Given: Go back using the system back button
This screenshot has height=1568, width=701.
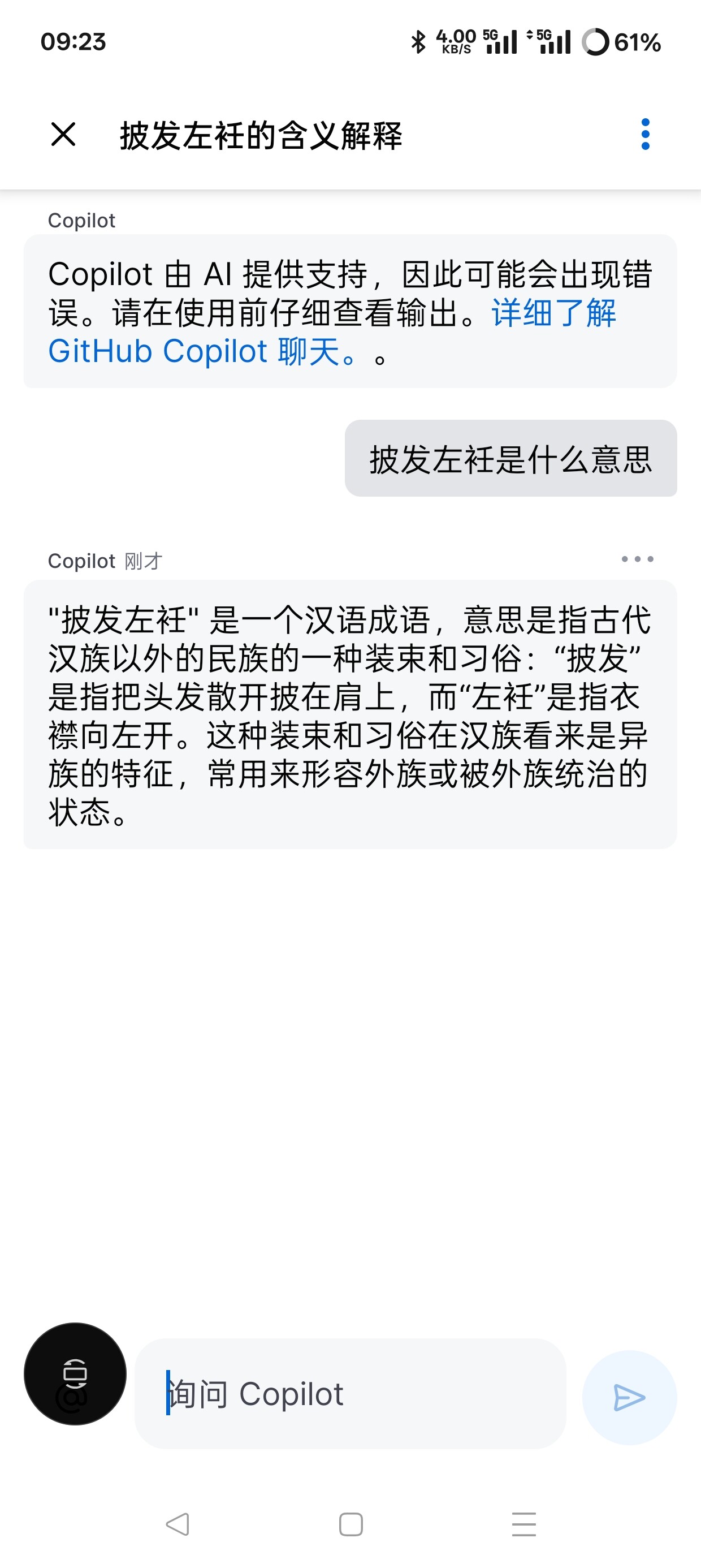Looking at the screenshot, I should coord(177,1524).
